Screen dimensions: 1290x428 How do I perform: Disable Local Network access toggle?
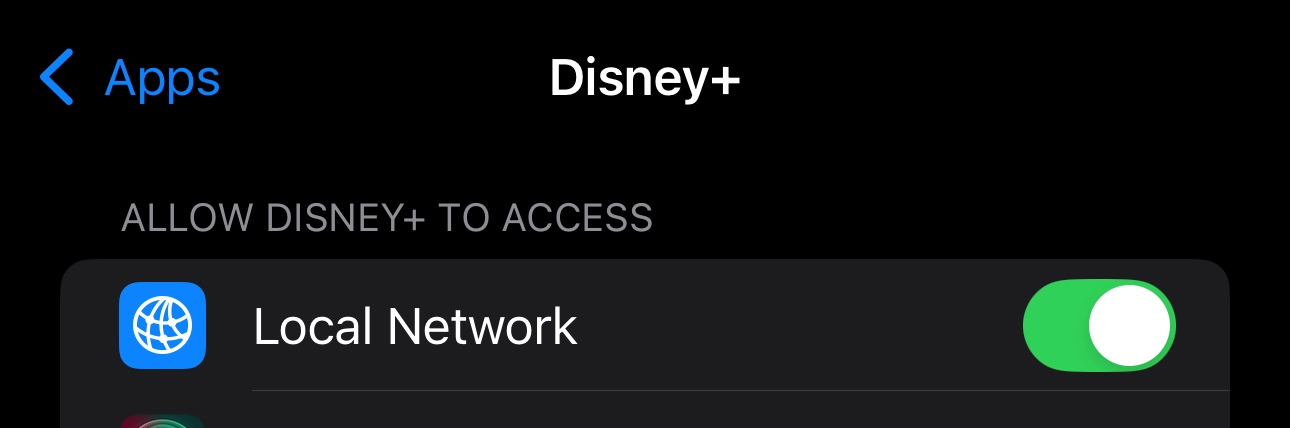(1098, 326)
